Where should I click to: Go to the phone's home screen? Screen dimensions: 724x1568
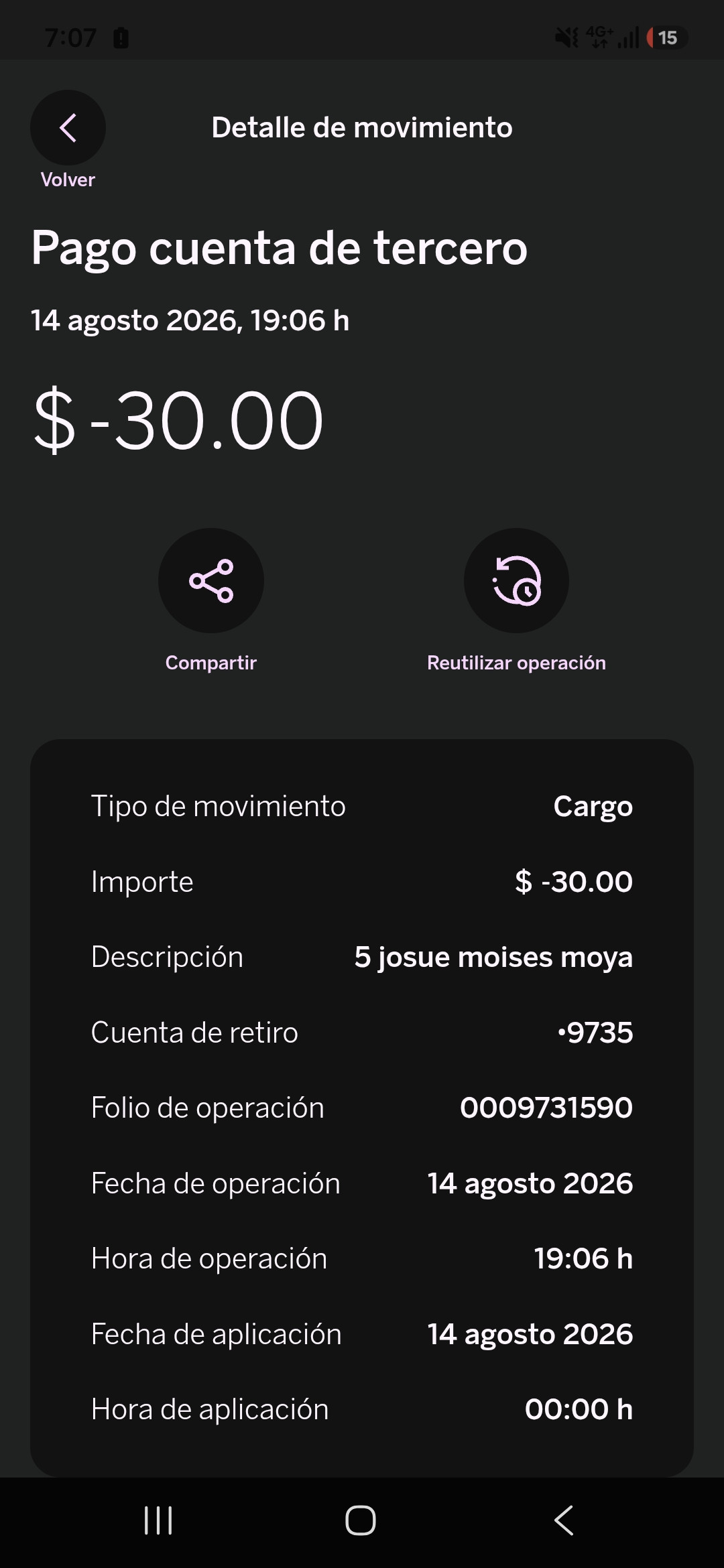[x=361, y=1520]
